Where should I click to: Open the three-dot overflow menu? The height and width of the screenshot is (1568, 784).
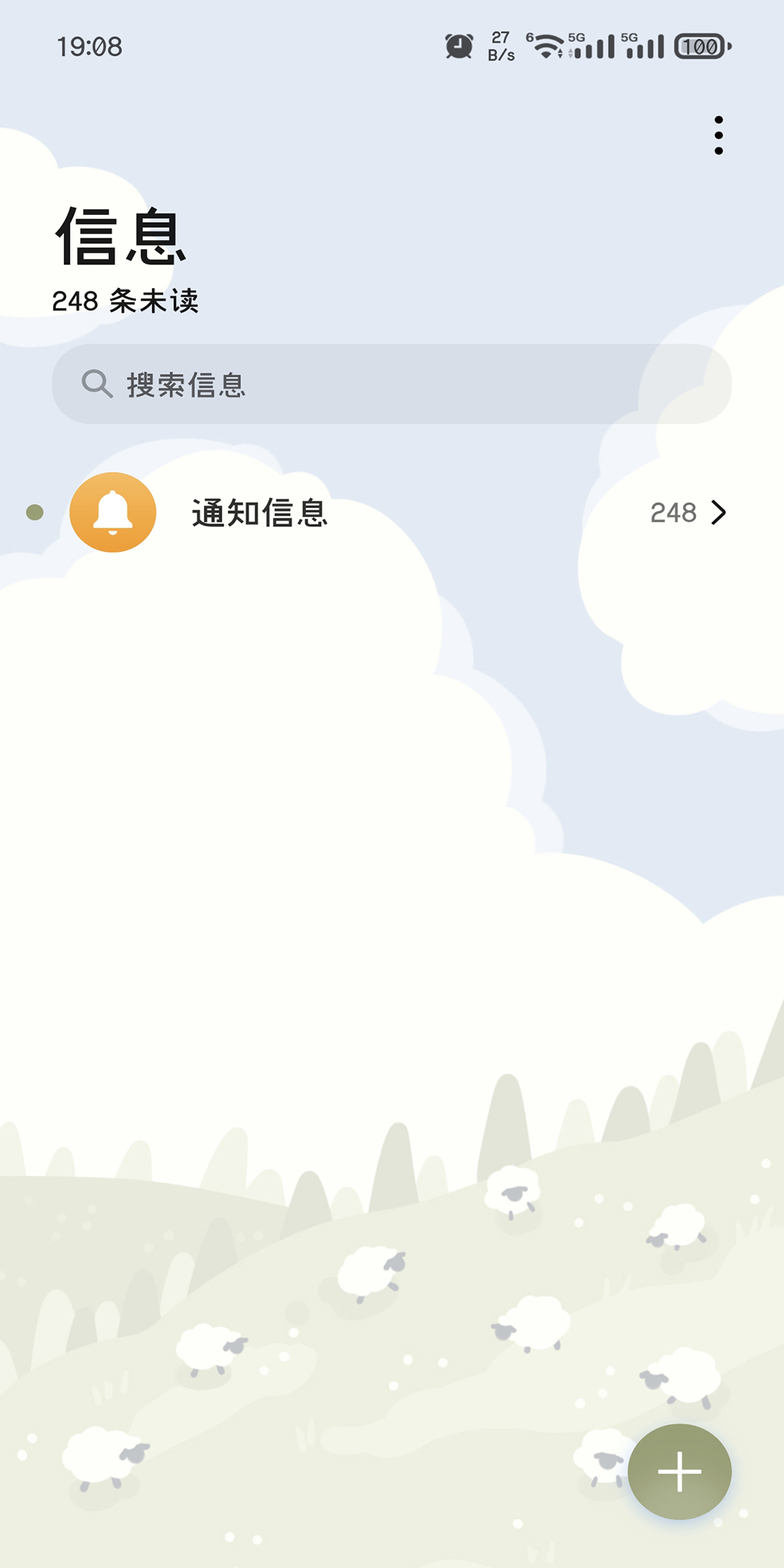click(x=718, y=135)
